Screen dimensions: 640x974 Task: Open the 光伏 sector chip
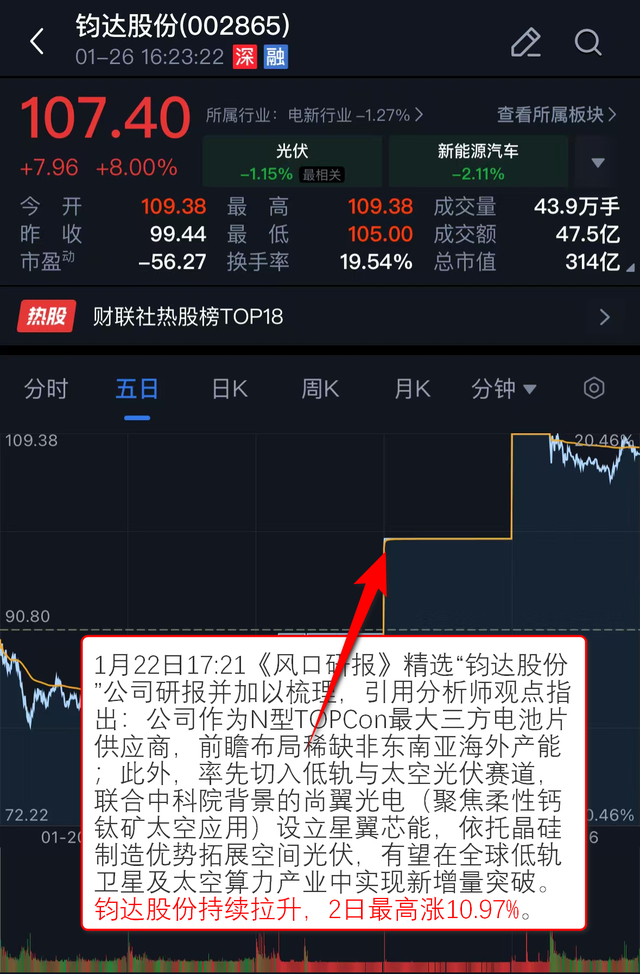pos(292,162)
